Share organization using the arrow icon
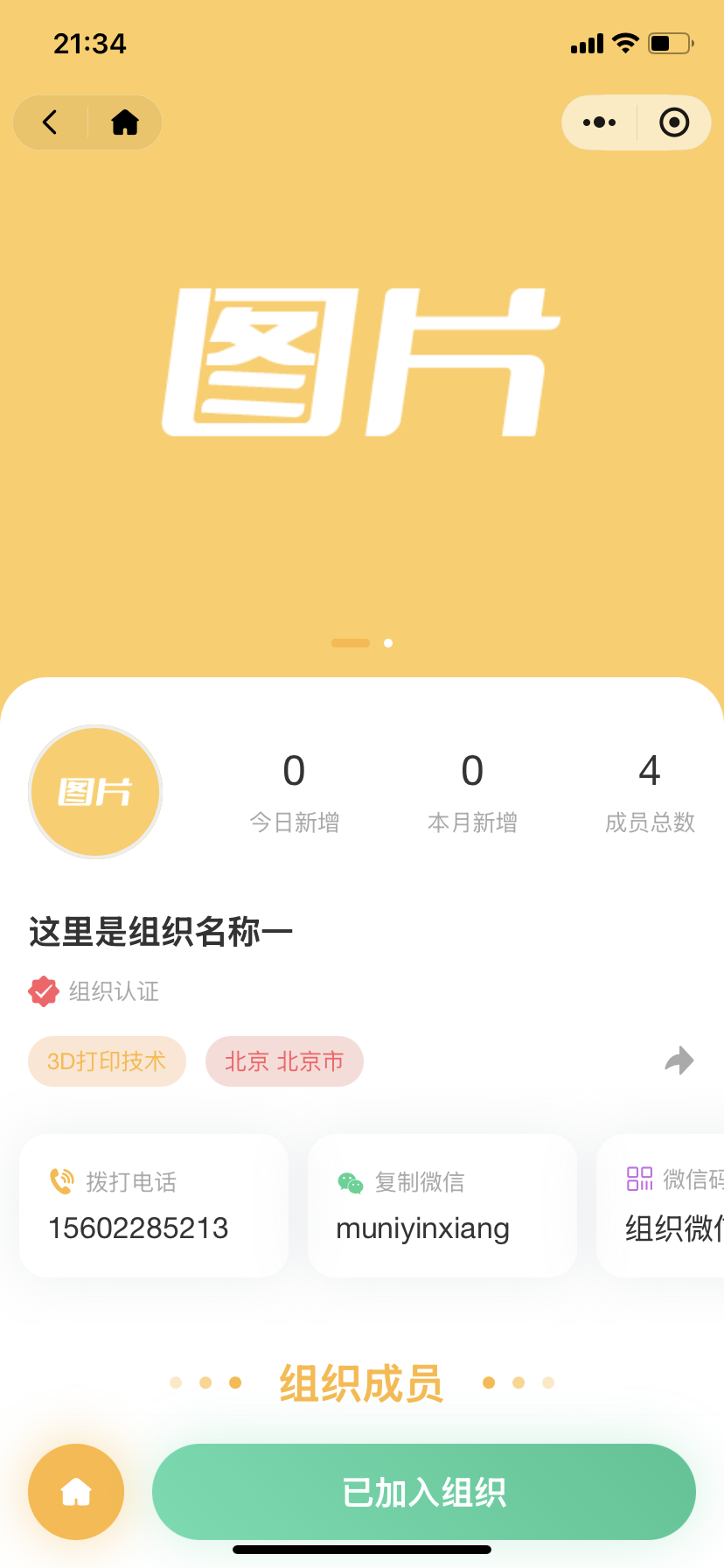This screenshot has height=1568, width=724. pyautogui.click(x=679, y=1060)
